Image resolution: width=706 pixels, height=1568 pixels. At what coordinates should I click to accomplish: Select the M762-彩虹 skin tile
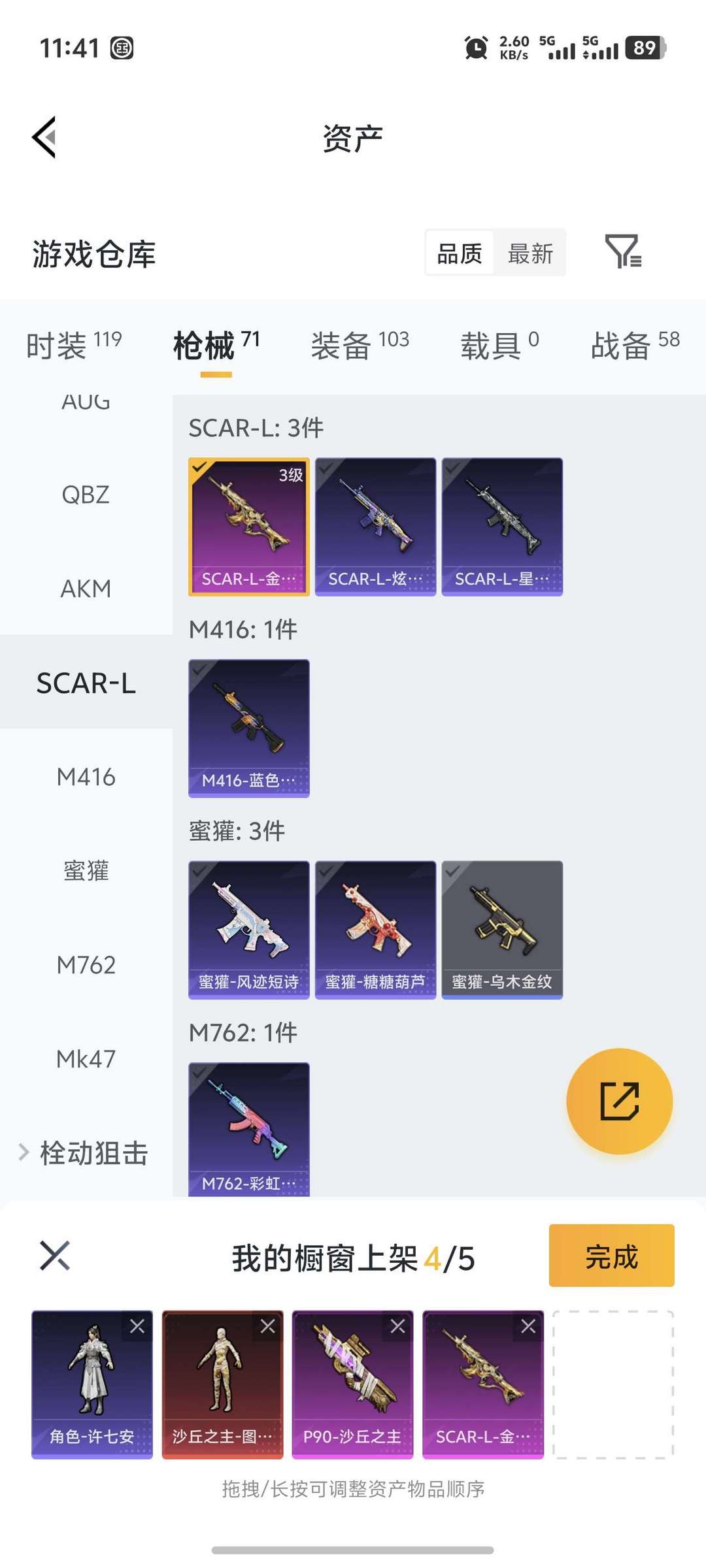click(x=248, y=1130)
